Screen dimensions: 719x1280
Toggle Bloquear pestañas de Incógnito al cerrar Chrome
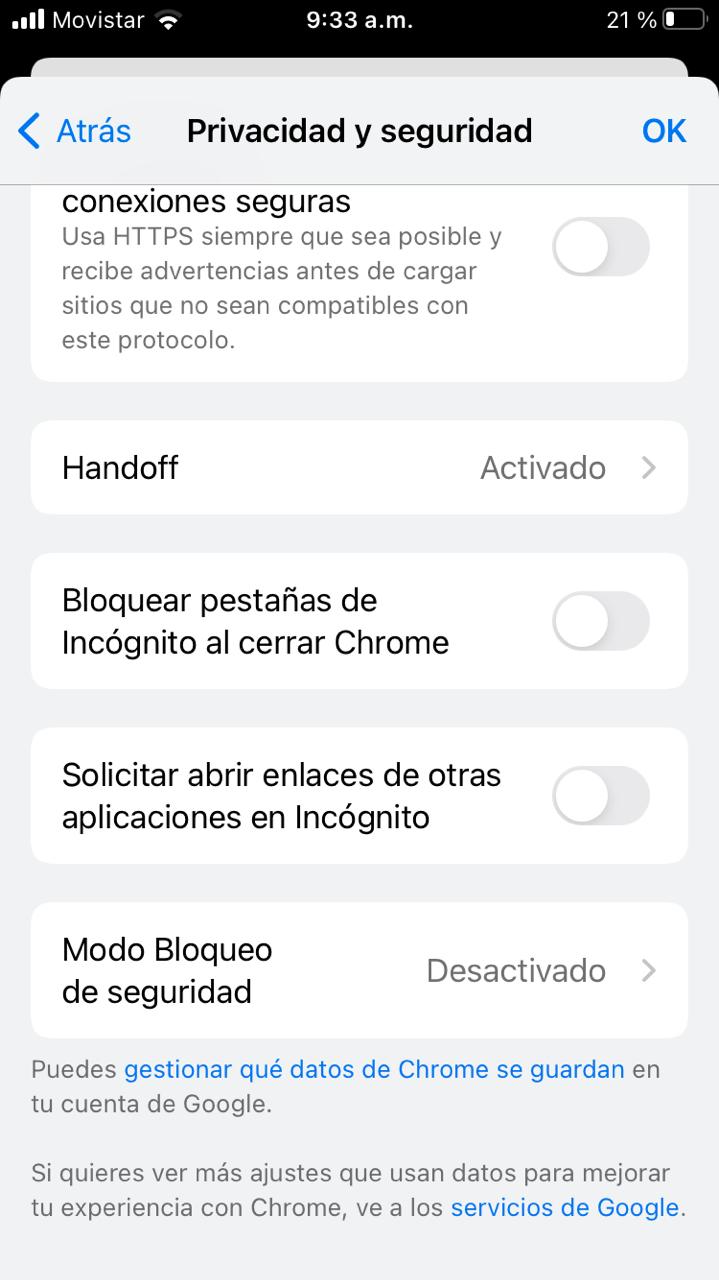click(x=601, y=621)
